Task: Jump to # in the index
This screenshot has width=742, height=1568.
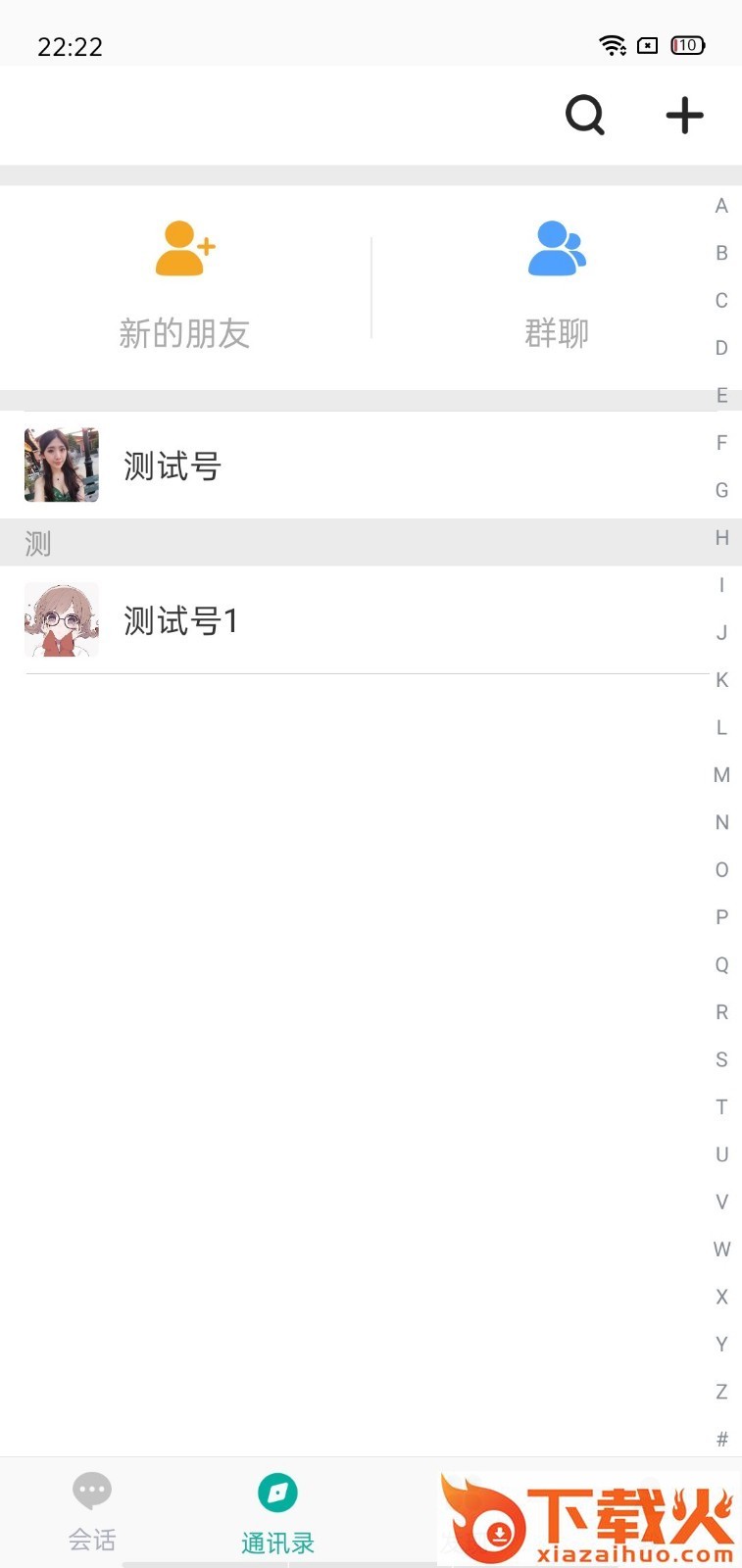Action: [x=721, y=1439]
